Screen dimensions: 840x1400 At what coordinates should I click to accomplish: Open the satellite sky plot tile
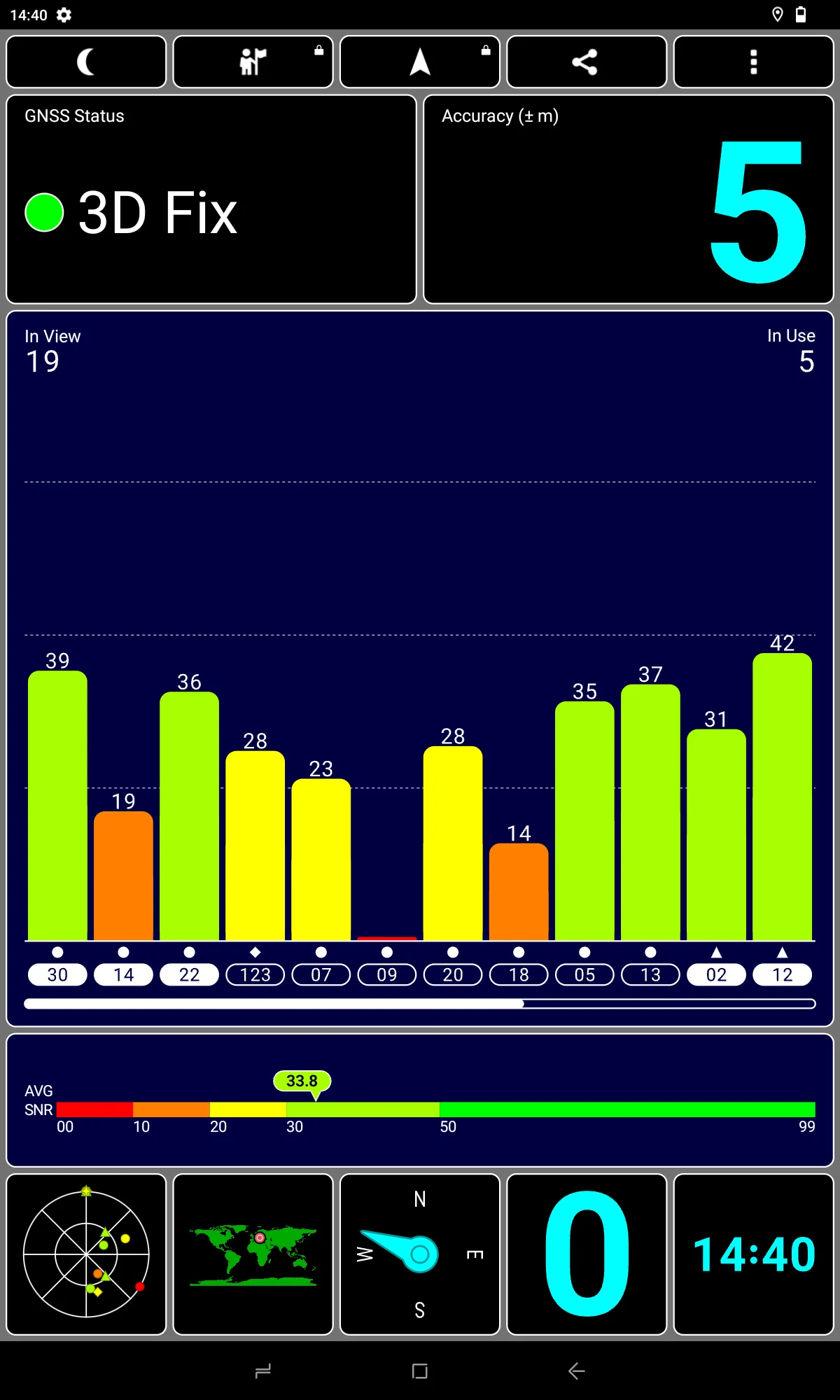(86, 1254)
